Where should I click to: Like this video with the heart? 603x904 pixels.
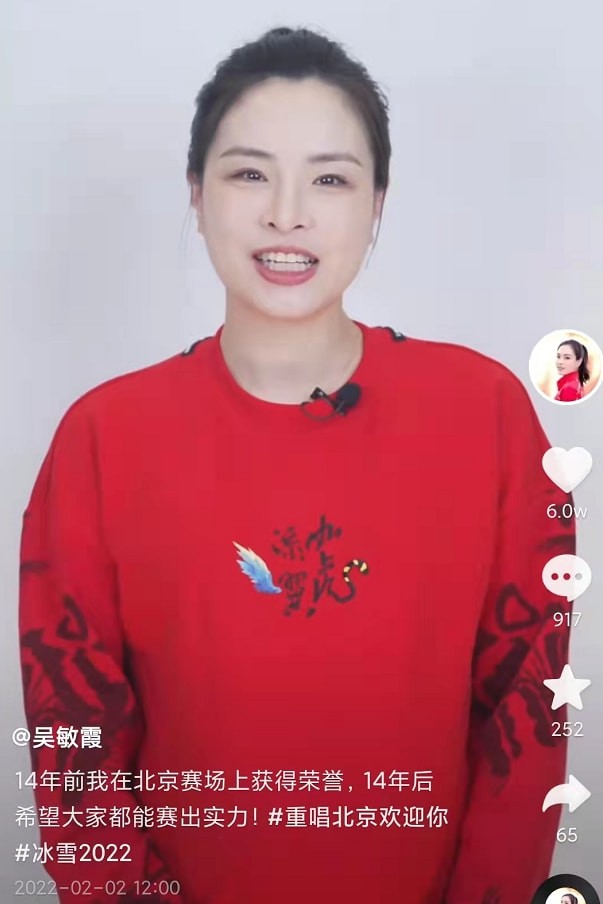tap(566, 469)
